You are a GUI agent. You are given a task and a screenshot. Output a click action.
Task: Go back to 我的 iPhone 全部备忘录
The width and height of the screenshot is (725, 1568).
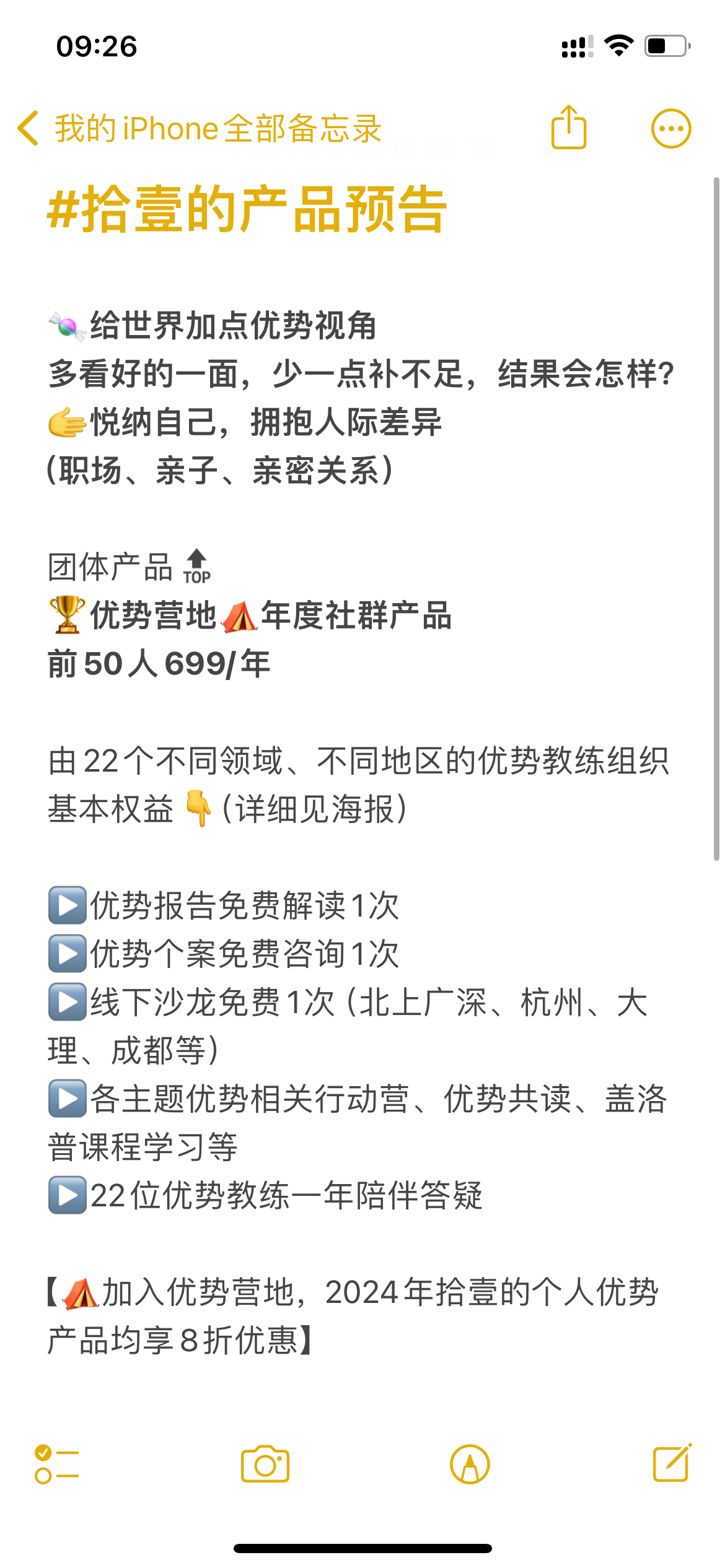tap(200, 129)
